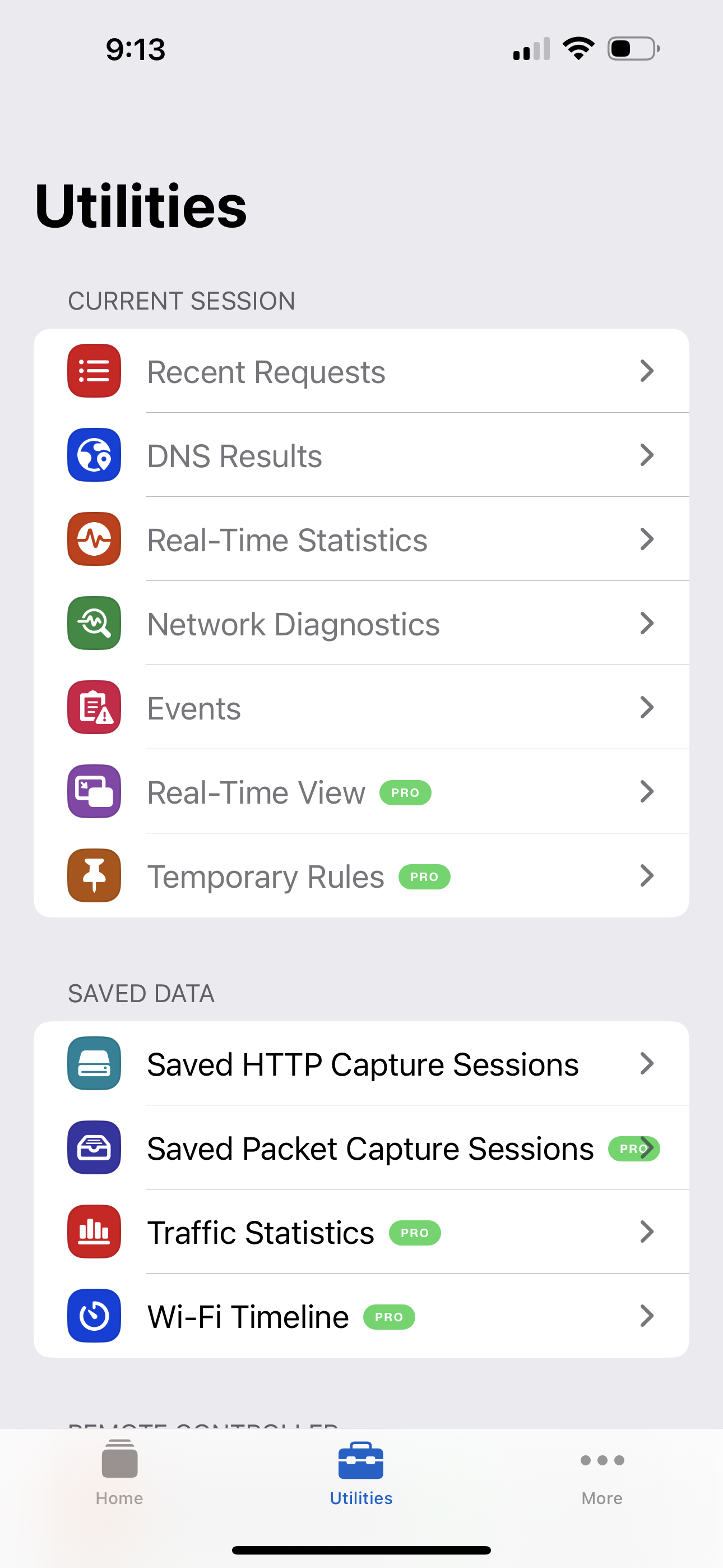Expand the Recent Requests row chevron

pos(647,371)
